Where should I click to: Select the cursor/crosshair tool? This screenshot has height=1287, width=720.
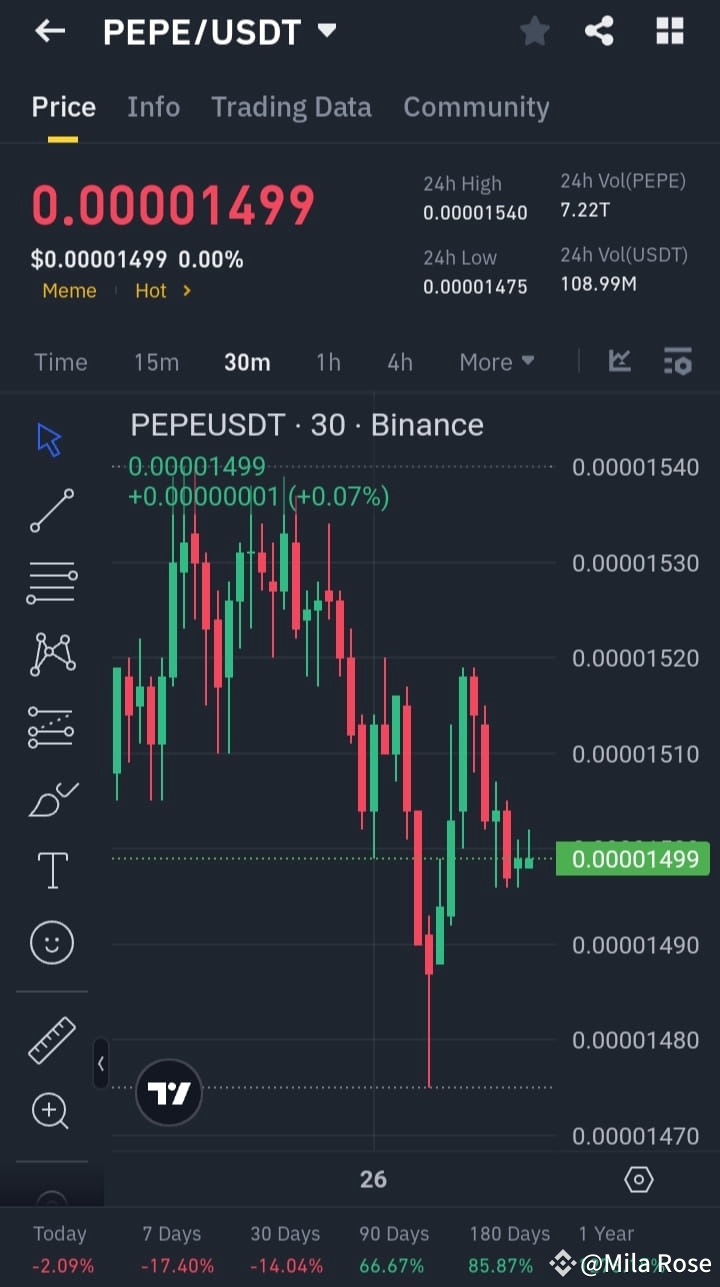tap(51, 437)
